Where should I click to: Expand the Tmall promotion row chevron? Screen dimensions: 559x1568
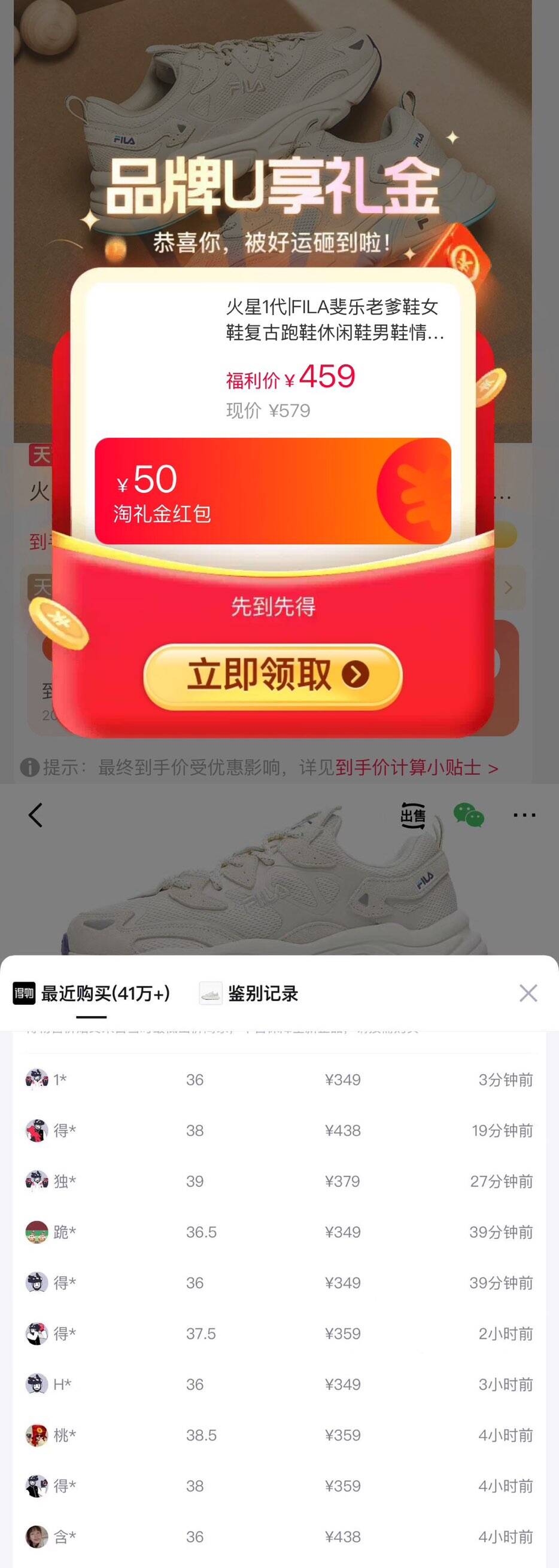[x=509, y=587]
